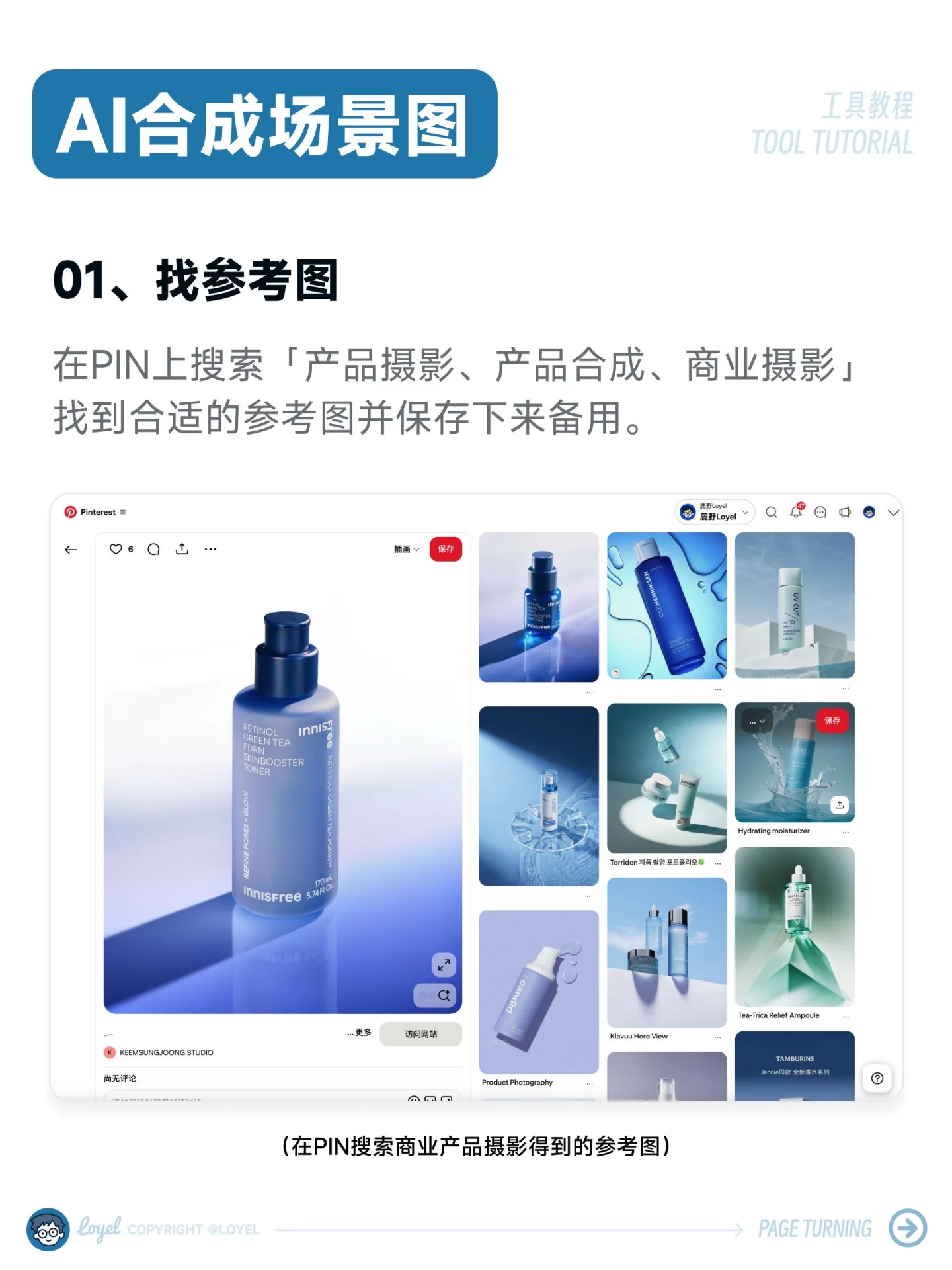Open messages with the chat bubble icon

click(820, 512)
